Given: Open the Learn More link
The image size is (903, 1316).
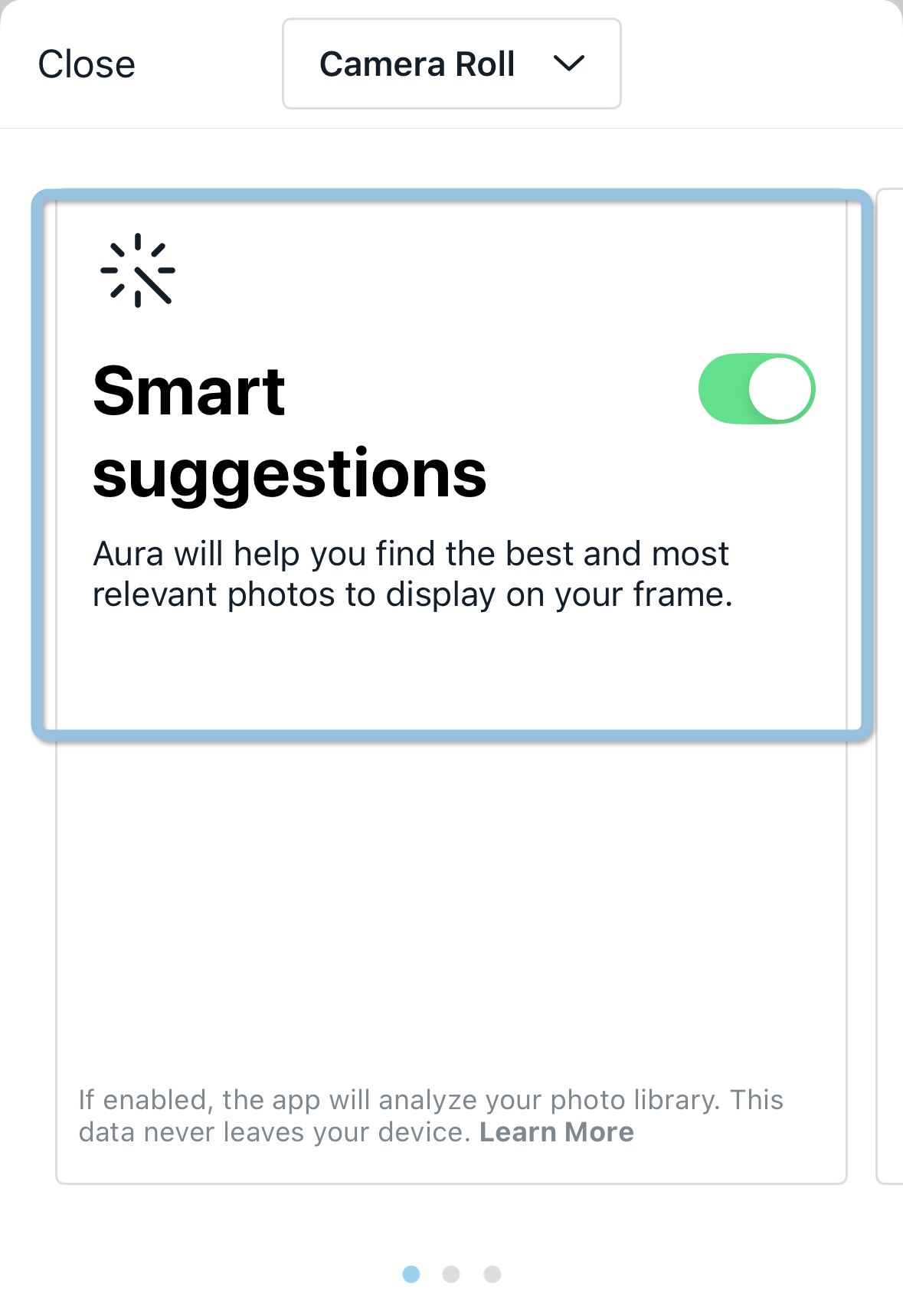Looking at the screenshot, I should coord(557,1132).
